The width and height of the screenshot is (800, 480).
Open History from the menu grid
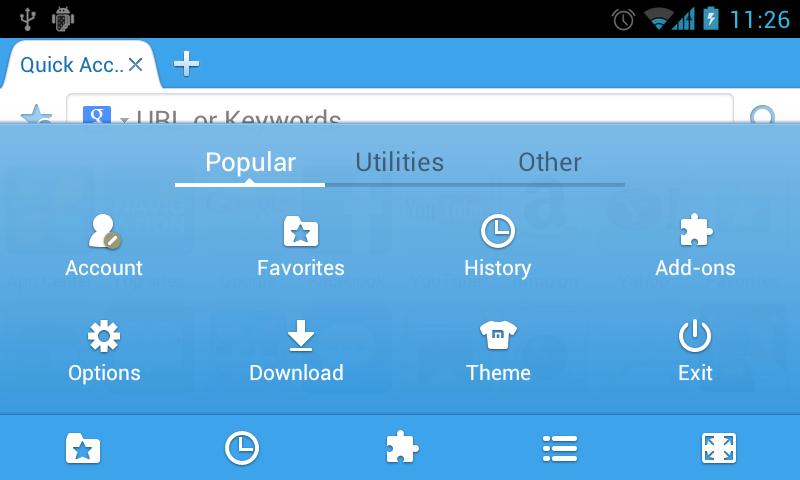pos(497,246)
